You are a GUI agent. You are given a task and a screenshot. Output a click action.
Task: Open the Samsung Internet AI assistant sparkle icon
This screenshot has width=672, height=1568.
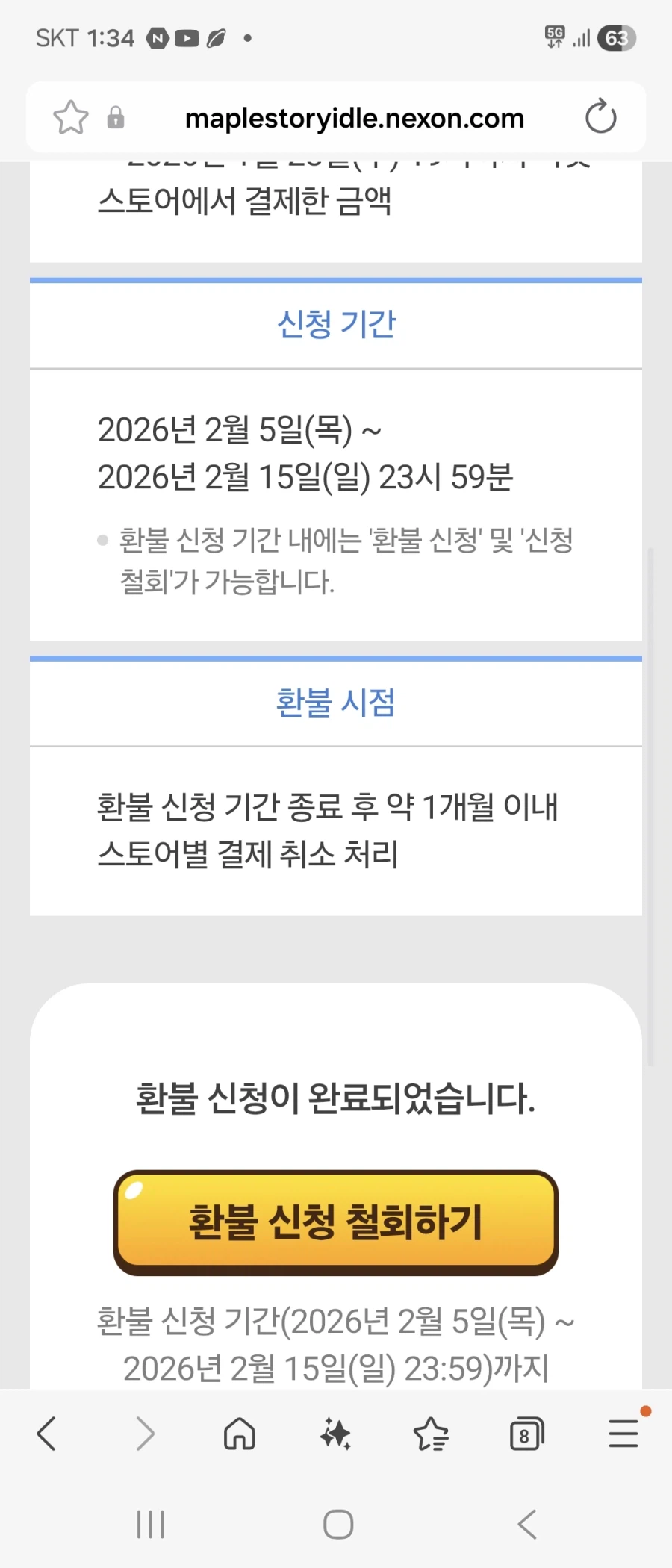(x=336, y=1434)
